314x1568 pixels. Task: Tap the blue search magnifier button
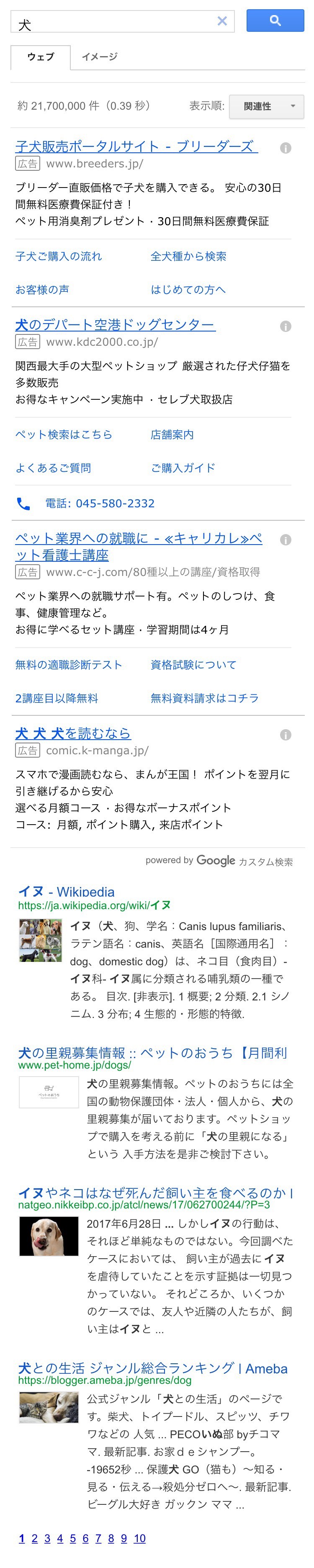coord(275,21)
